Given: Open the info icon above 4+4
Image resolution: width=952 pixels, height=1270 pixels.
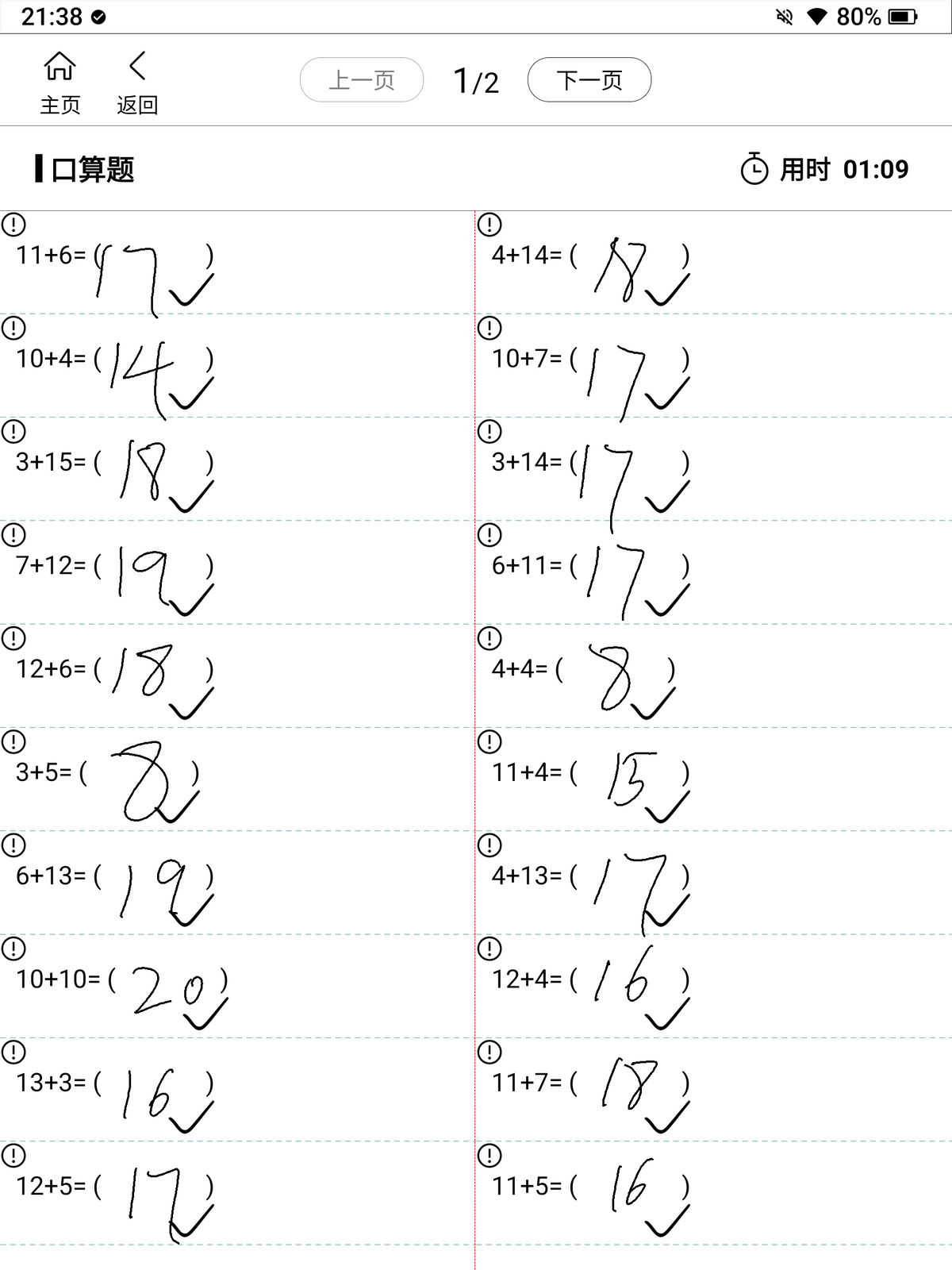Looking at the screenshot, I should (x=489, y=638).
